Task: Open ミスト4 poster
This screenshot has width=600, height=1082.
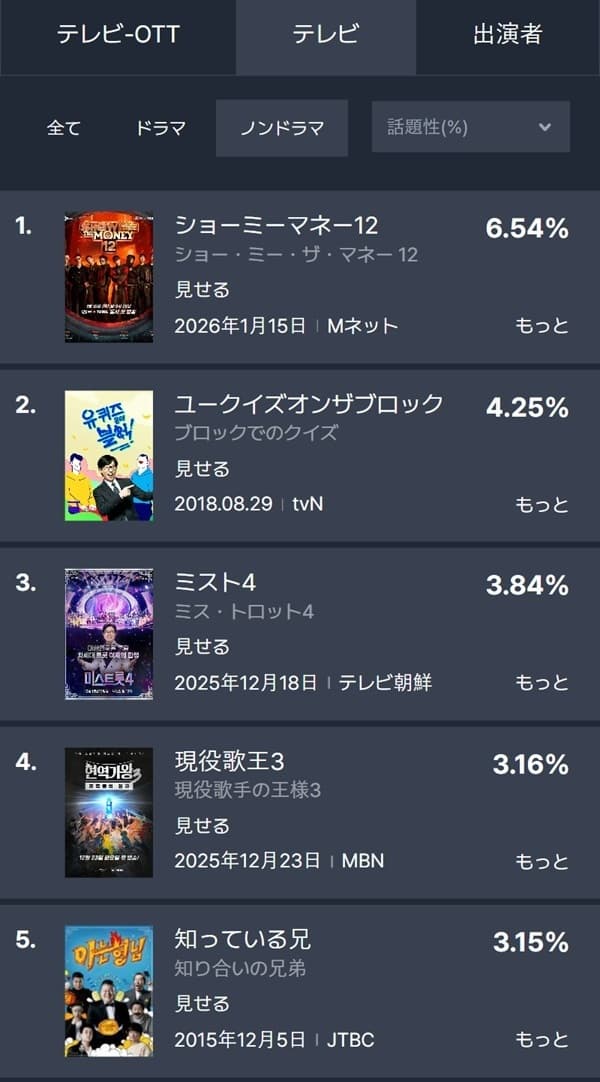Action: pyautogui.click(x=109, y=634)
